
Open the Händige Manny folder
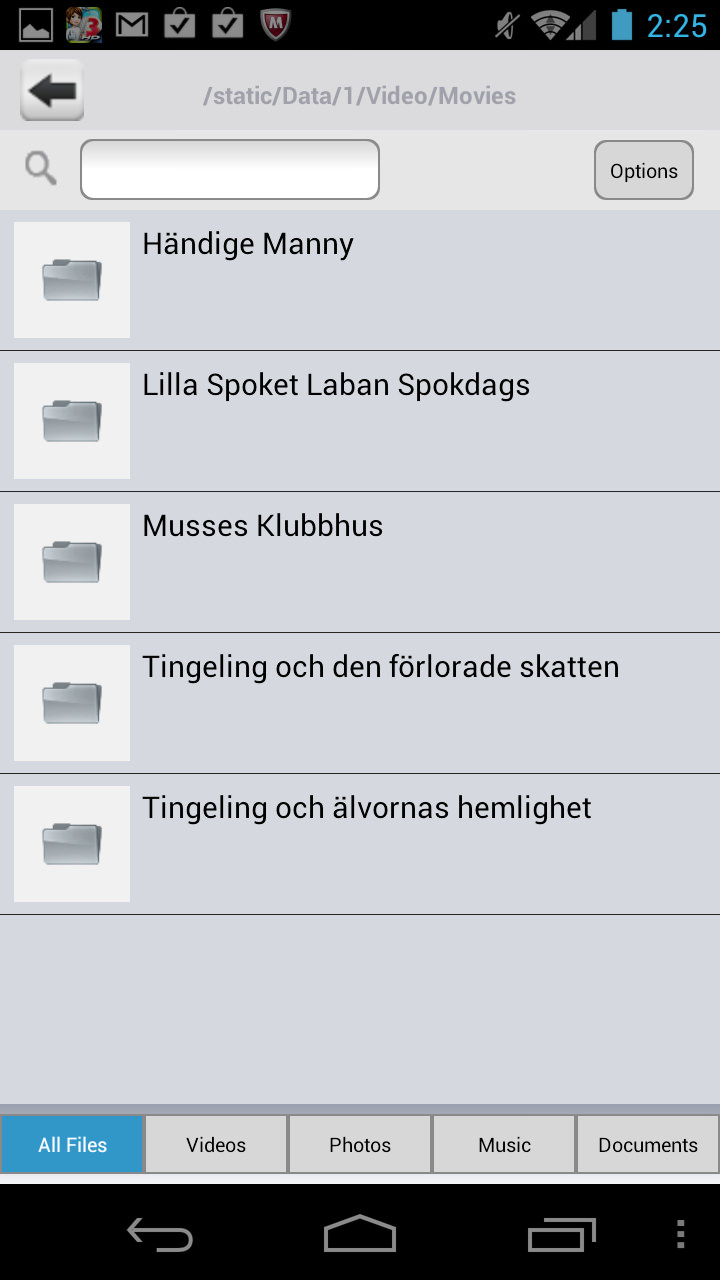[x=360, y=280]
